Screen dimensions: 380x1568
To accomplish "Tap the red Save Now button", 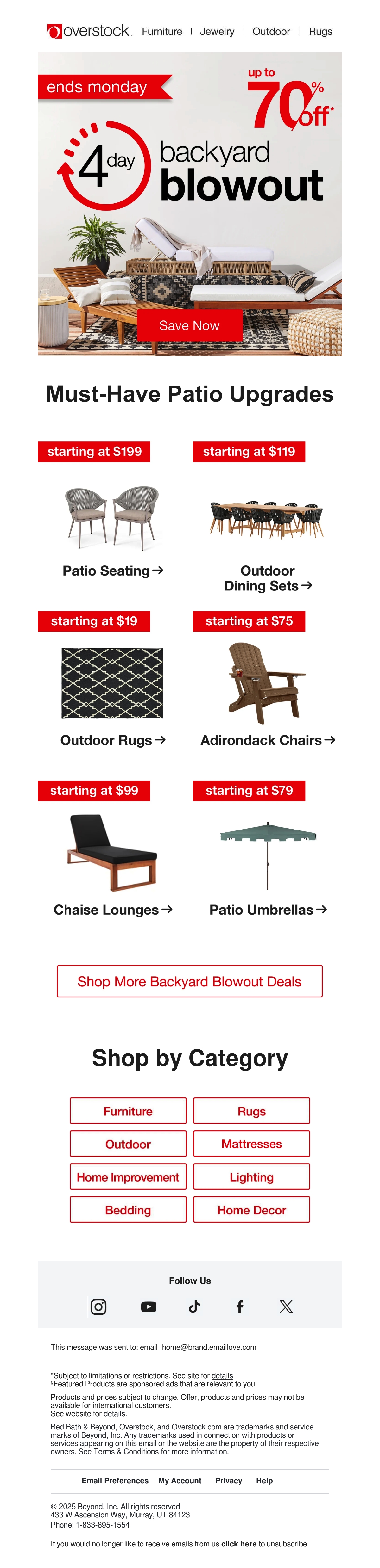I will click(189, 326).
